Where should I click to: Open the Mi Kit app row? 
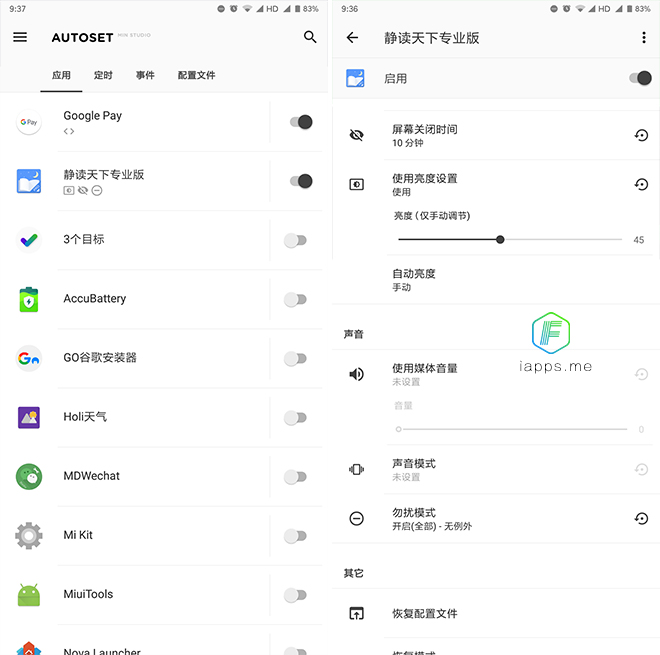tap(140, 535)
